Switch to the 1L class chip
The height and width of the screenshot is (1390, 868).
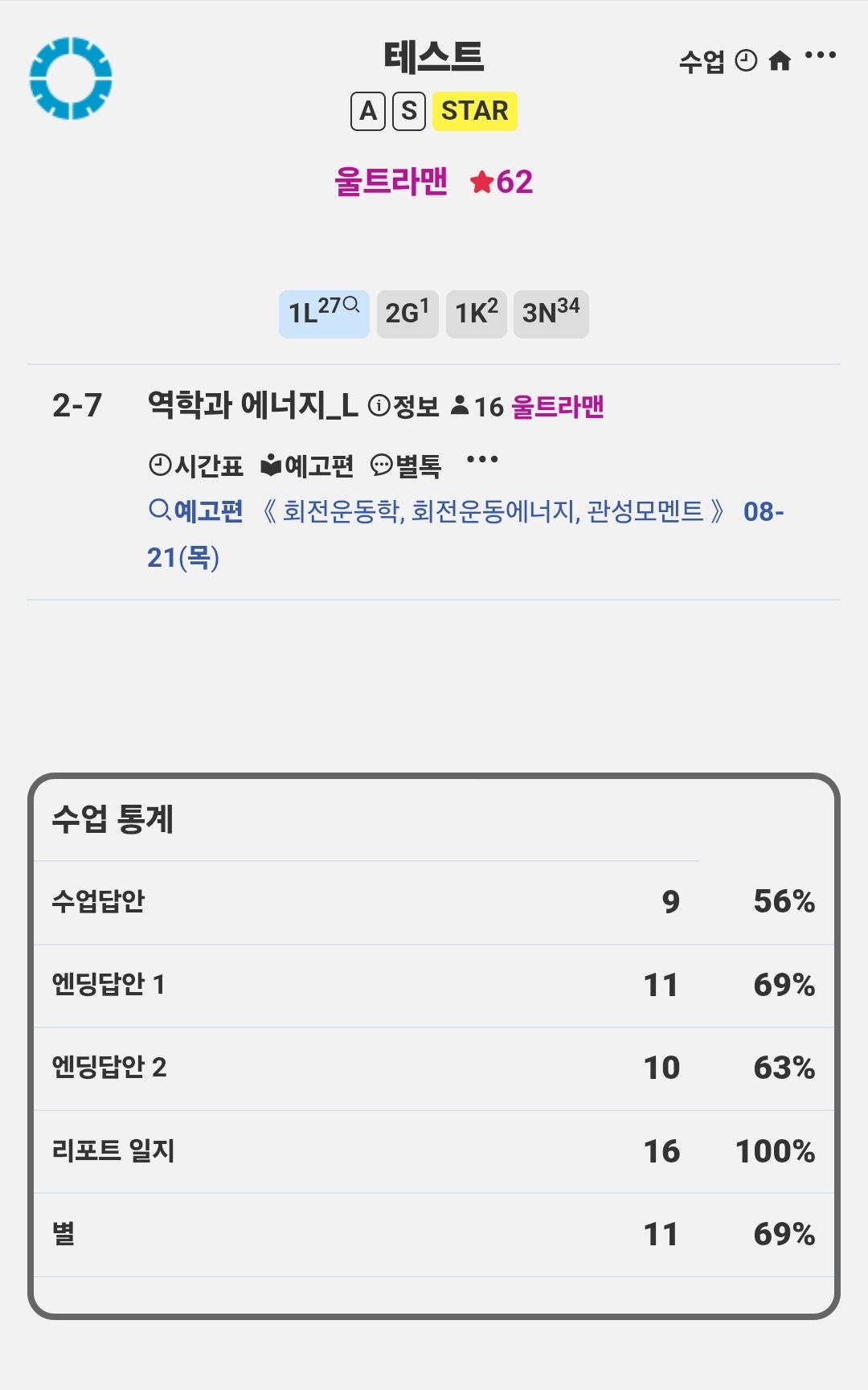[x=324, y=314]
